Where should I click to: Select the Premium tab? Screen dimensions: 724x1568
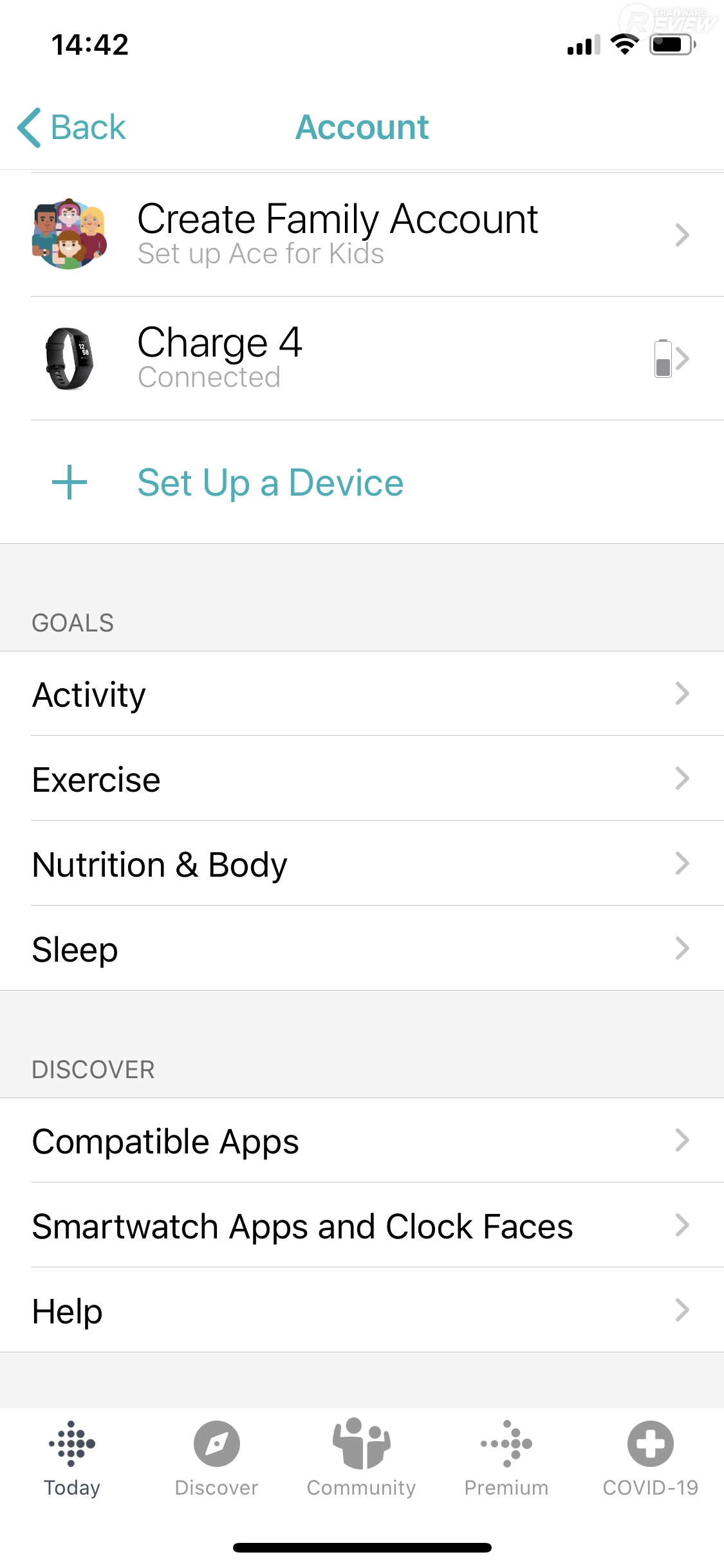pos(506,1458)
